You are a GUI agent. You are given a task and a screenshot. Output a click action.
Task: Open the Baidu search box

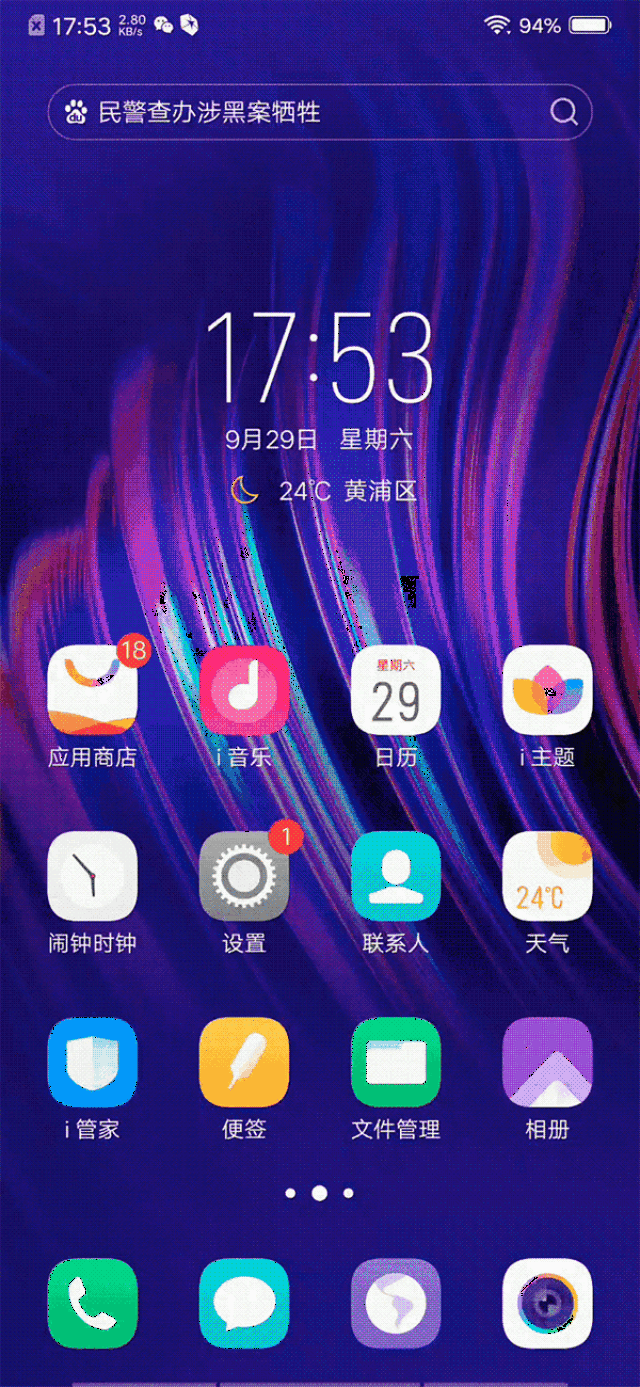pos(300,111)
